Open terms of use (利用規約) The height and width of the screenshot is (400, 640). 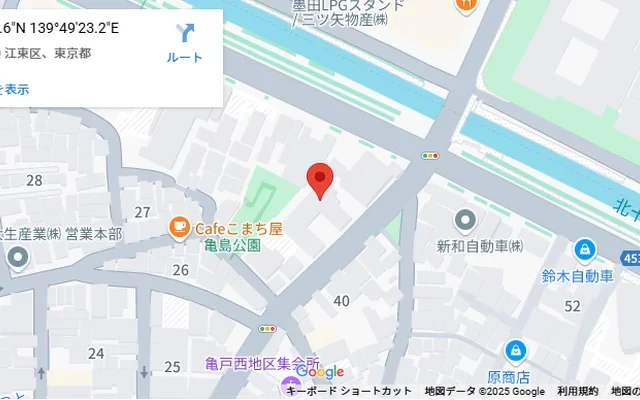(578, 391)
